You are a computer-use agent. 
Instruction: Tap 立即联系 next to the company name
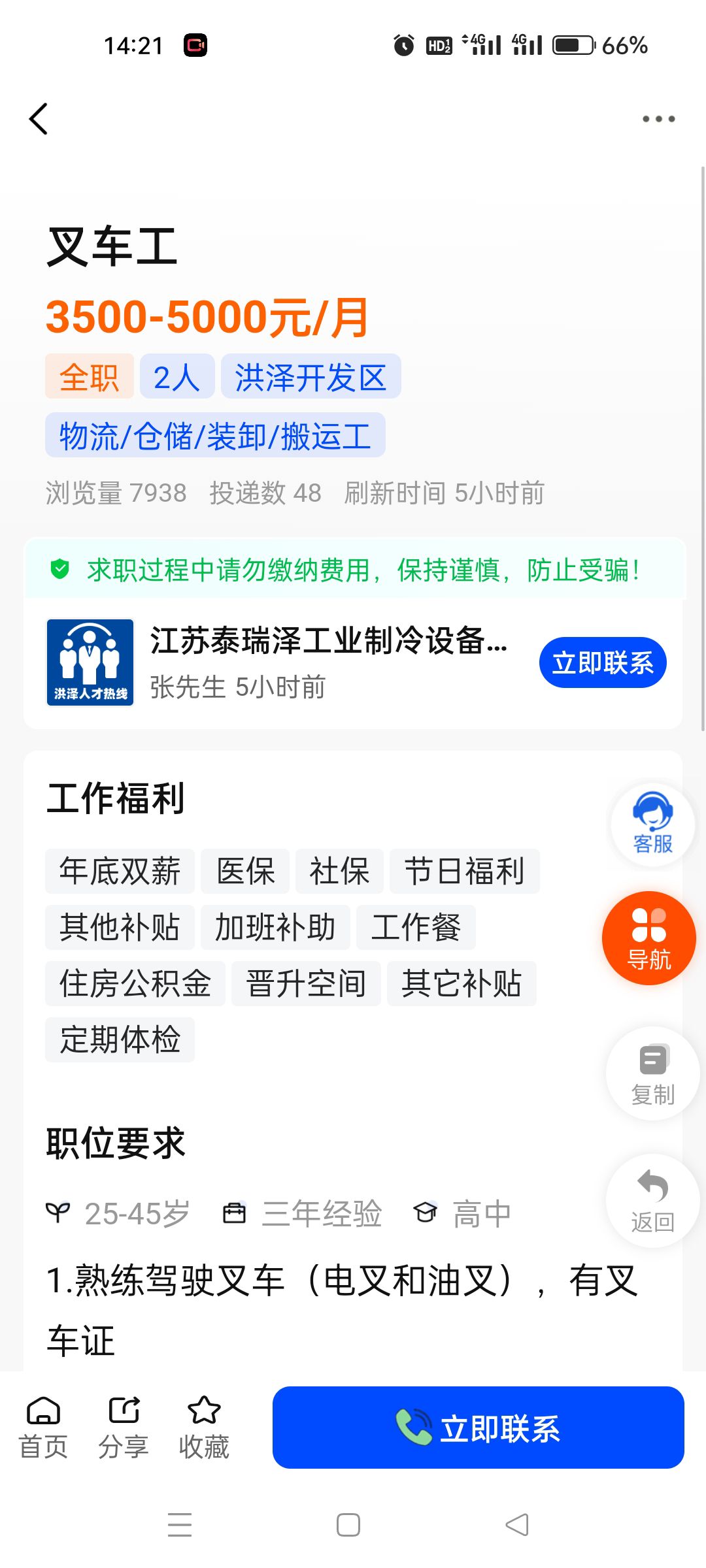click(603, 662)
